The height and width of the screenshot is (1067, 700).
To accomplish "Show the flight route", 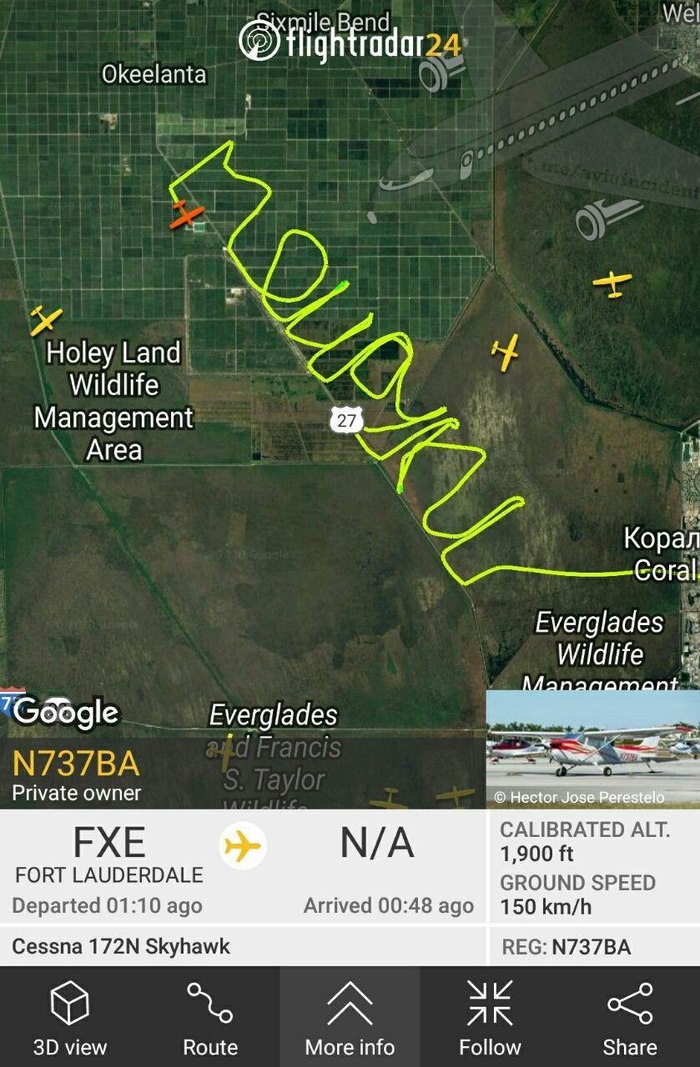I will tap(210, 1017).
